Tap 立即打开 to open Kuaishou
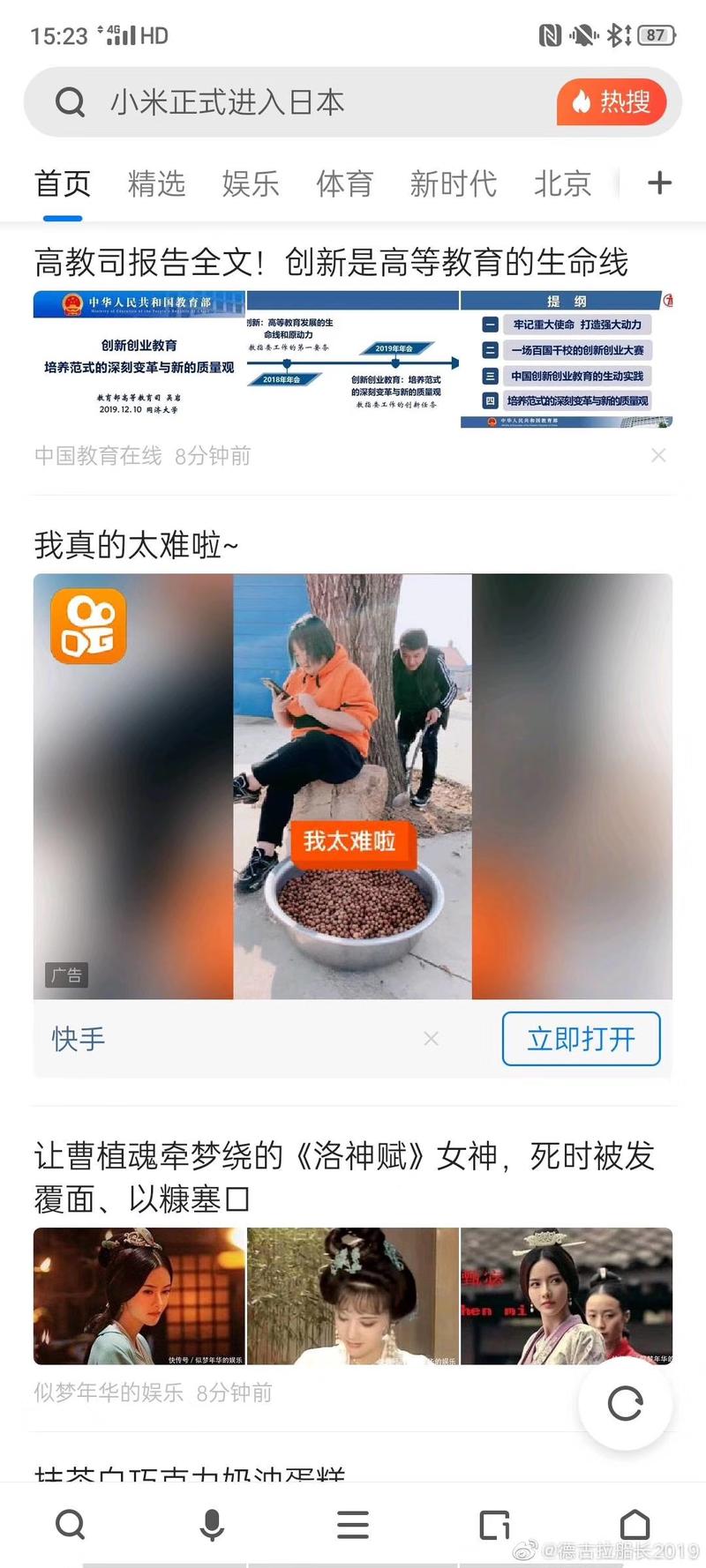 pos(581,1040)
